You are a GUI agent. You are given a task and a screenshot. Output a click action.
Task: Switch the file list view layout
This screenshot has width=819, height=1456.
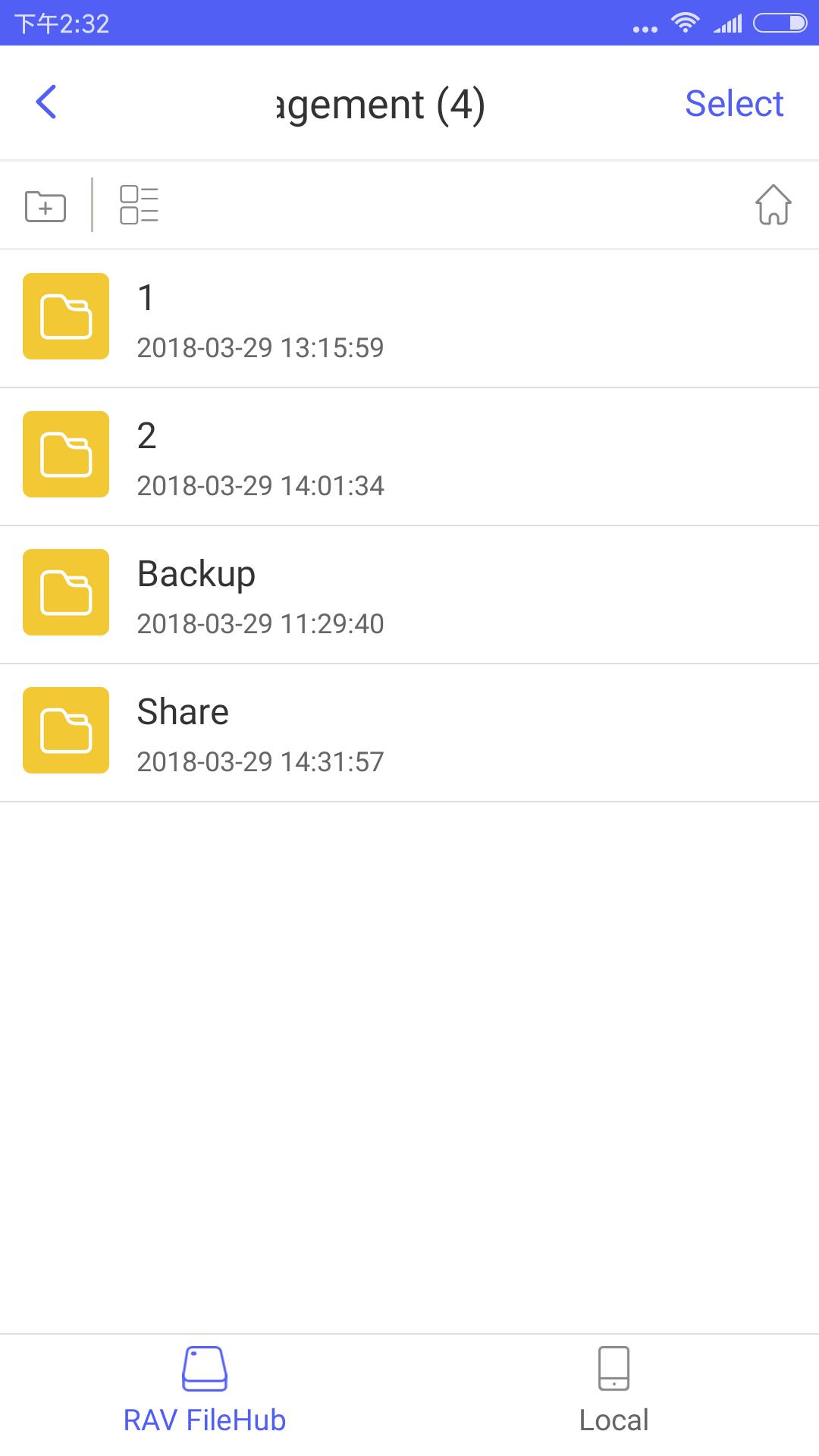140,205
